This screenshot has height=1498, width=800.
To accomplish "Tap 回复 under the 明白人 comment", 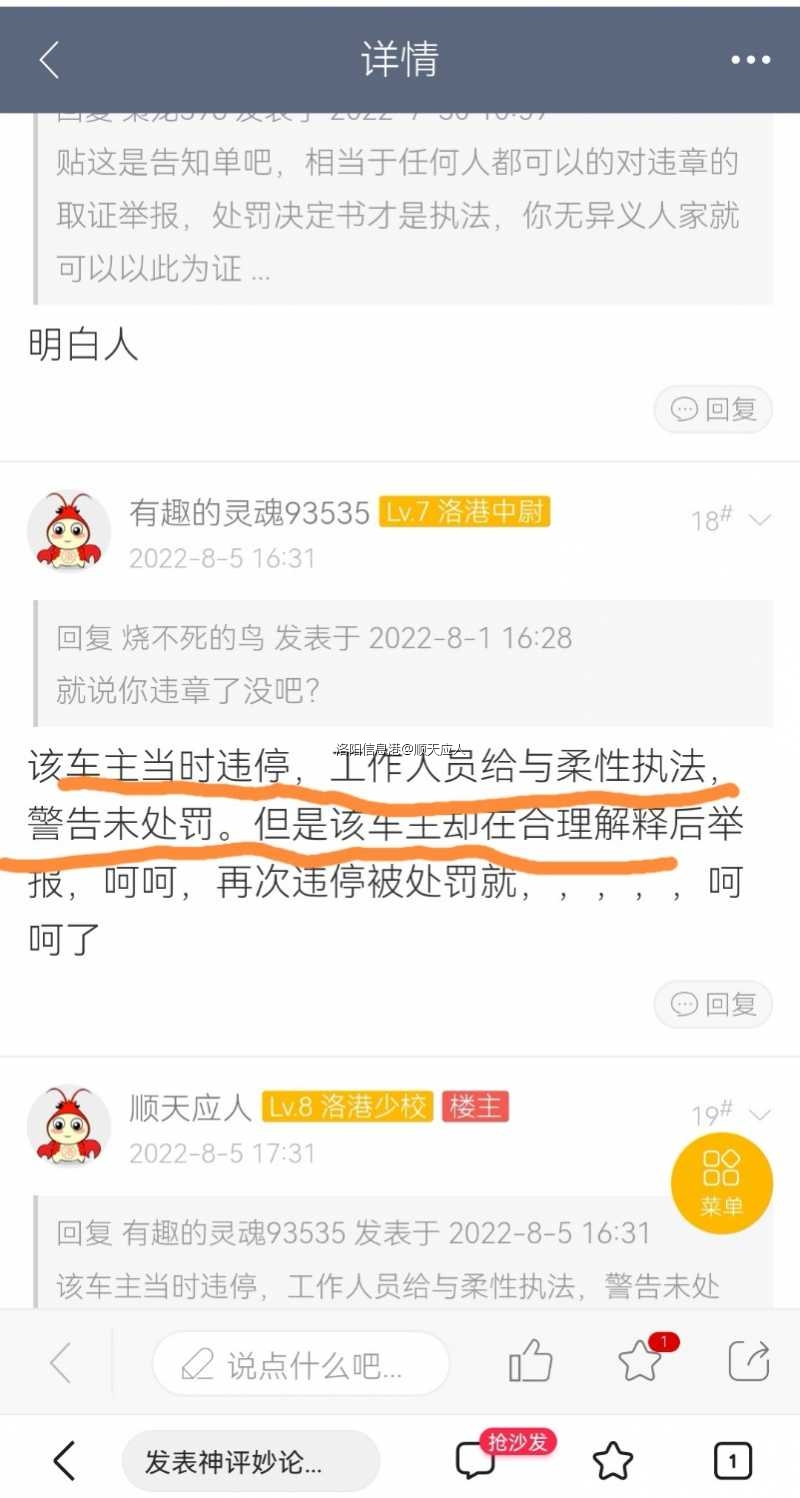I will (712, 409).
